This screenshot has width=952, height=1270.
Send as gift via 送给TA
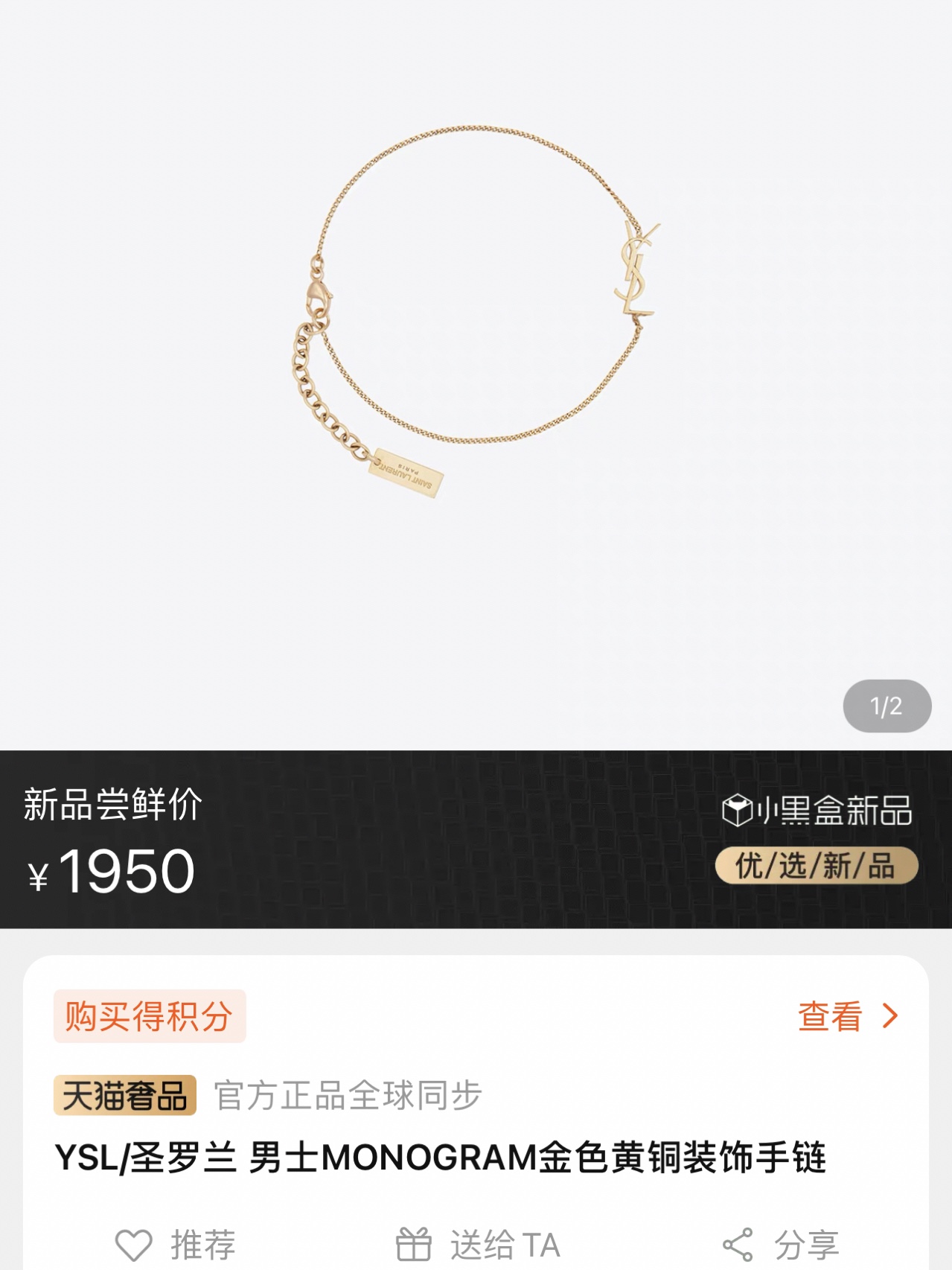click(478, 1245)
